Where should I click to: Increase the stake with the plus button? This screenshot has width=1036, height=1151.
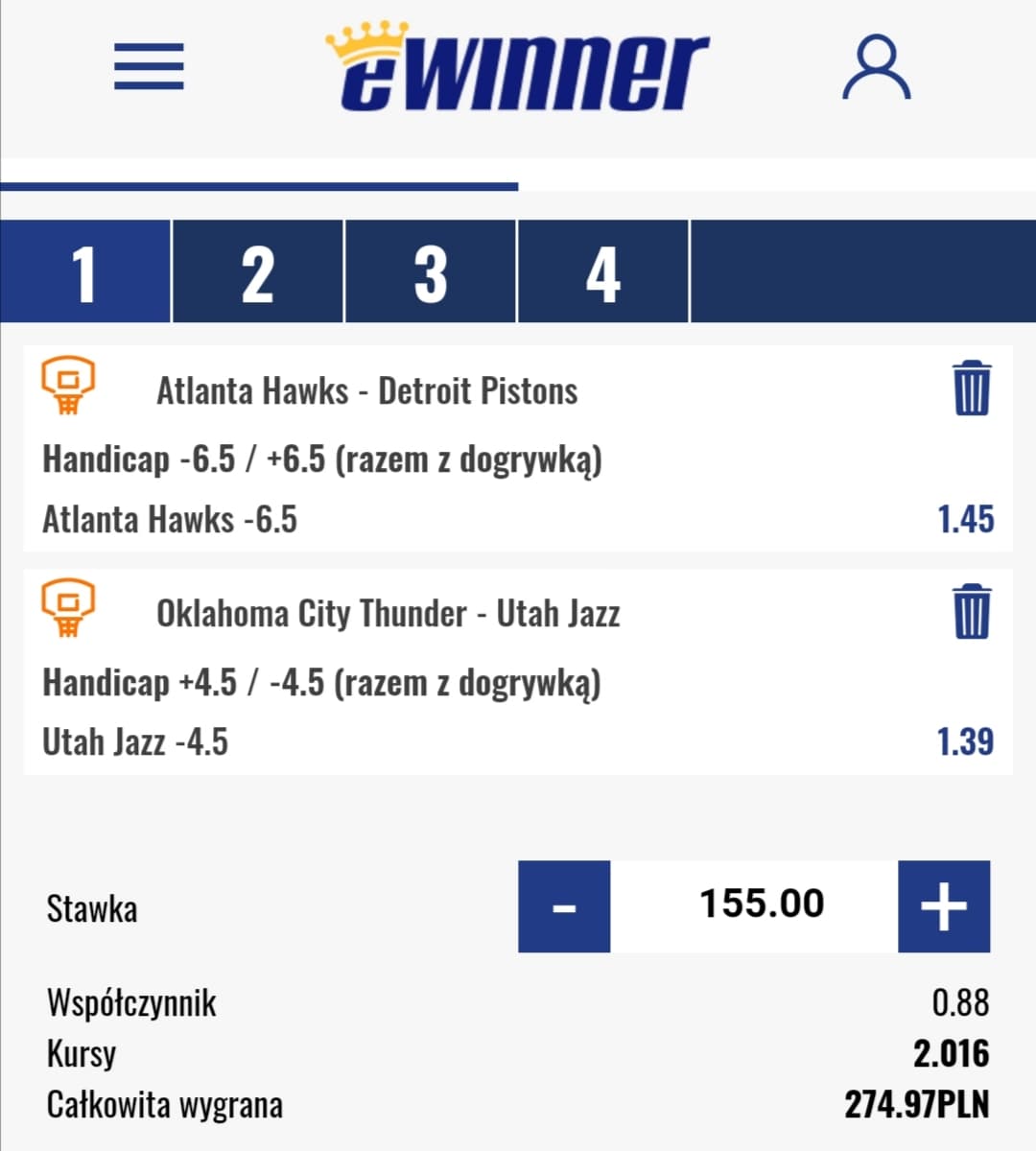click(944, 906)
